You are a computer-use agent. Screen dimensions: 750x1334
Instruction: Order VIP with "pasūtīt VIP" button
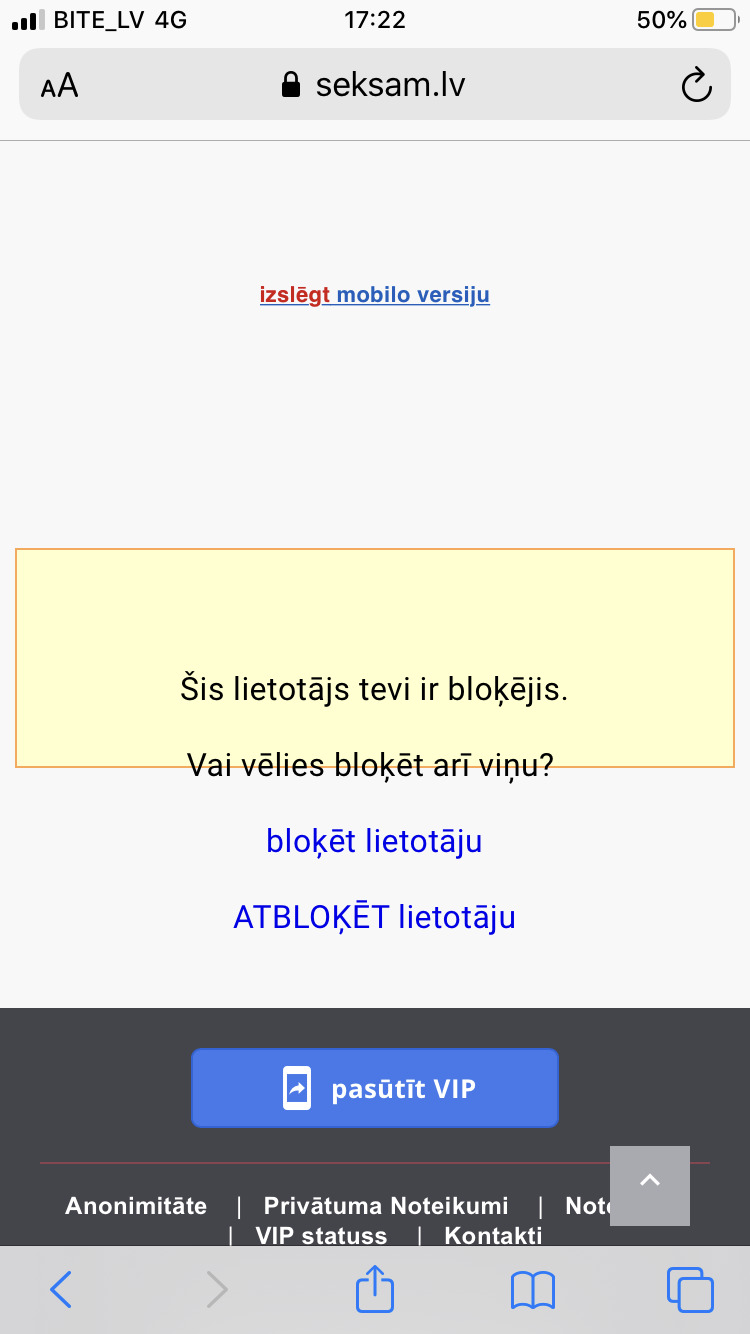(375, 1088)
